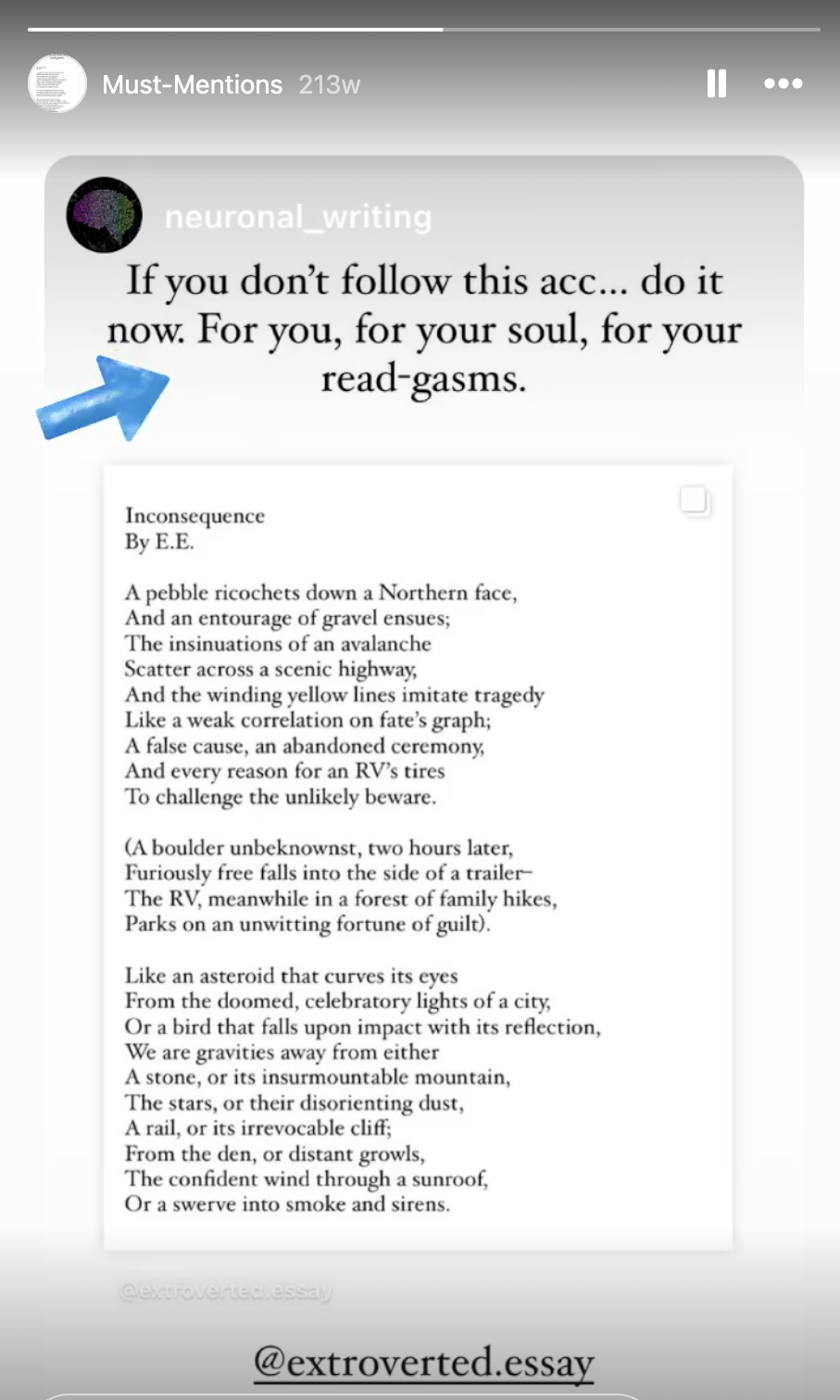Screen dimensions: 840x1400
Task: Open the three-dot story options menu
Action: pyautogui.click(x=784, y=83)
